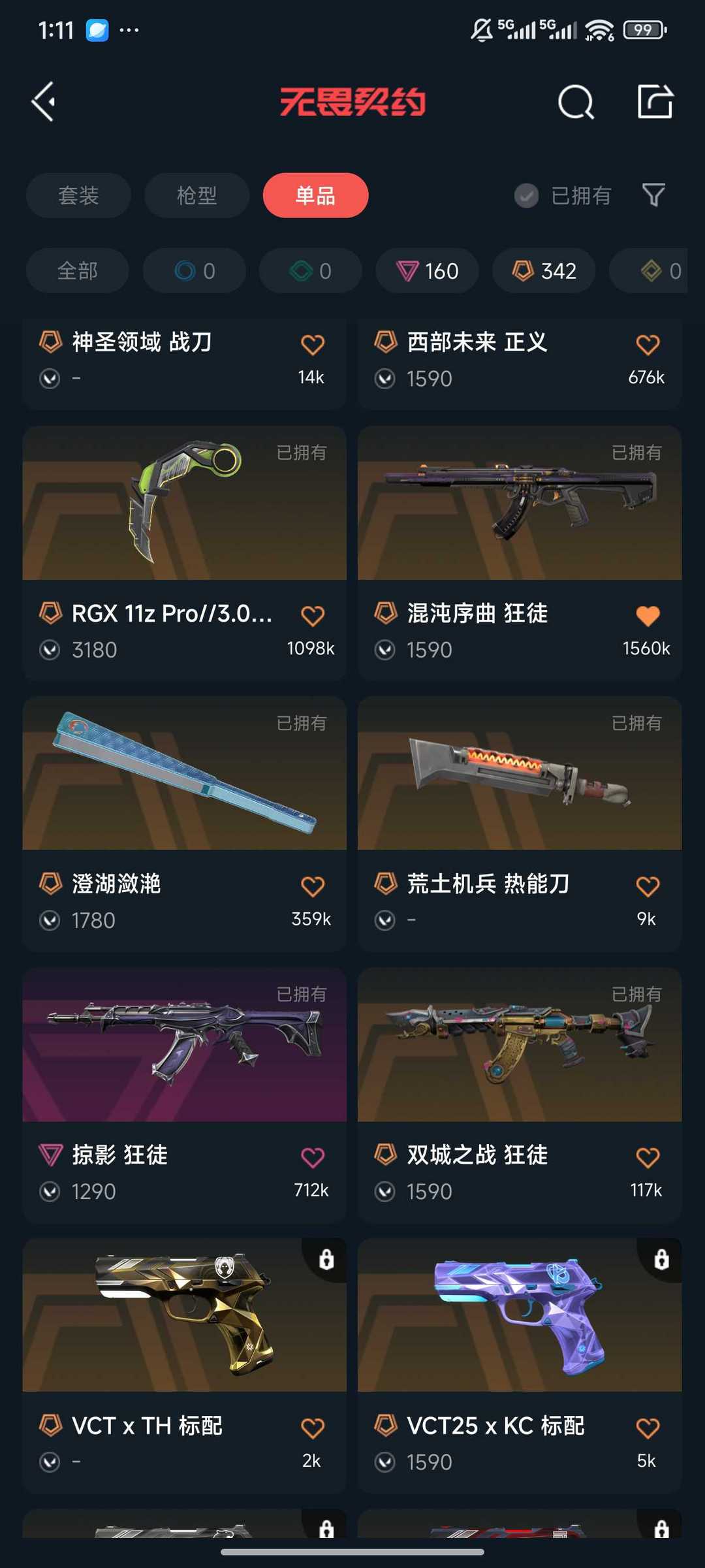Tap the 全部 filter button
The width and height of the screenshot is (705, 1568).
click(77, 270)
